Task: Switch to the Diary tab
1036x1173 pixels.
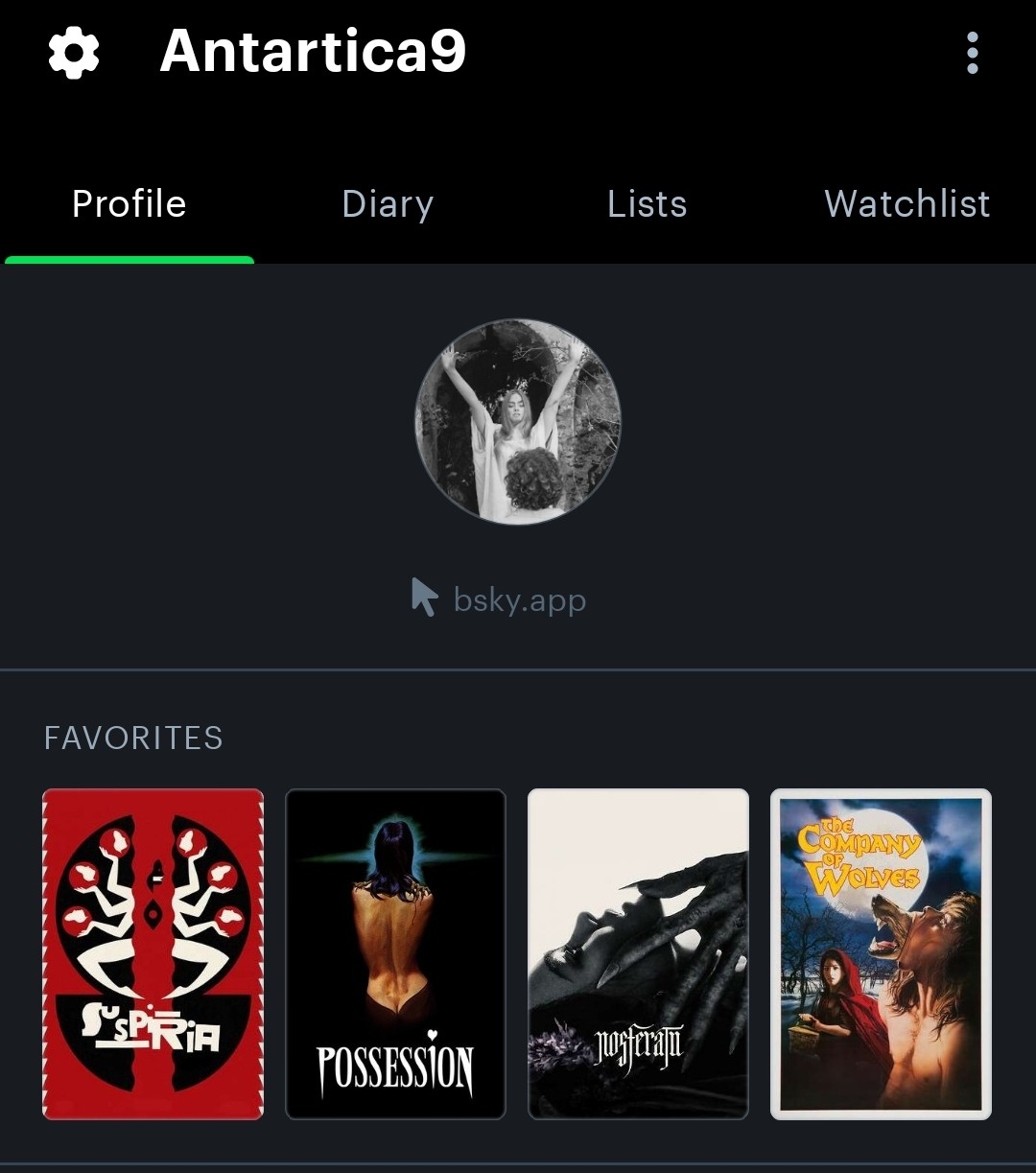Action: [388, 204]
